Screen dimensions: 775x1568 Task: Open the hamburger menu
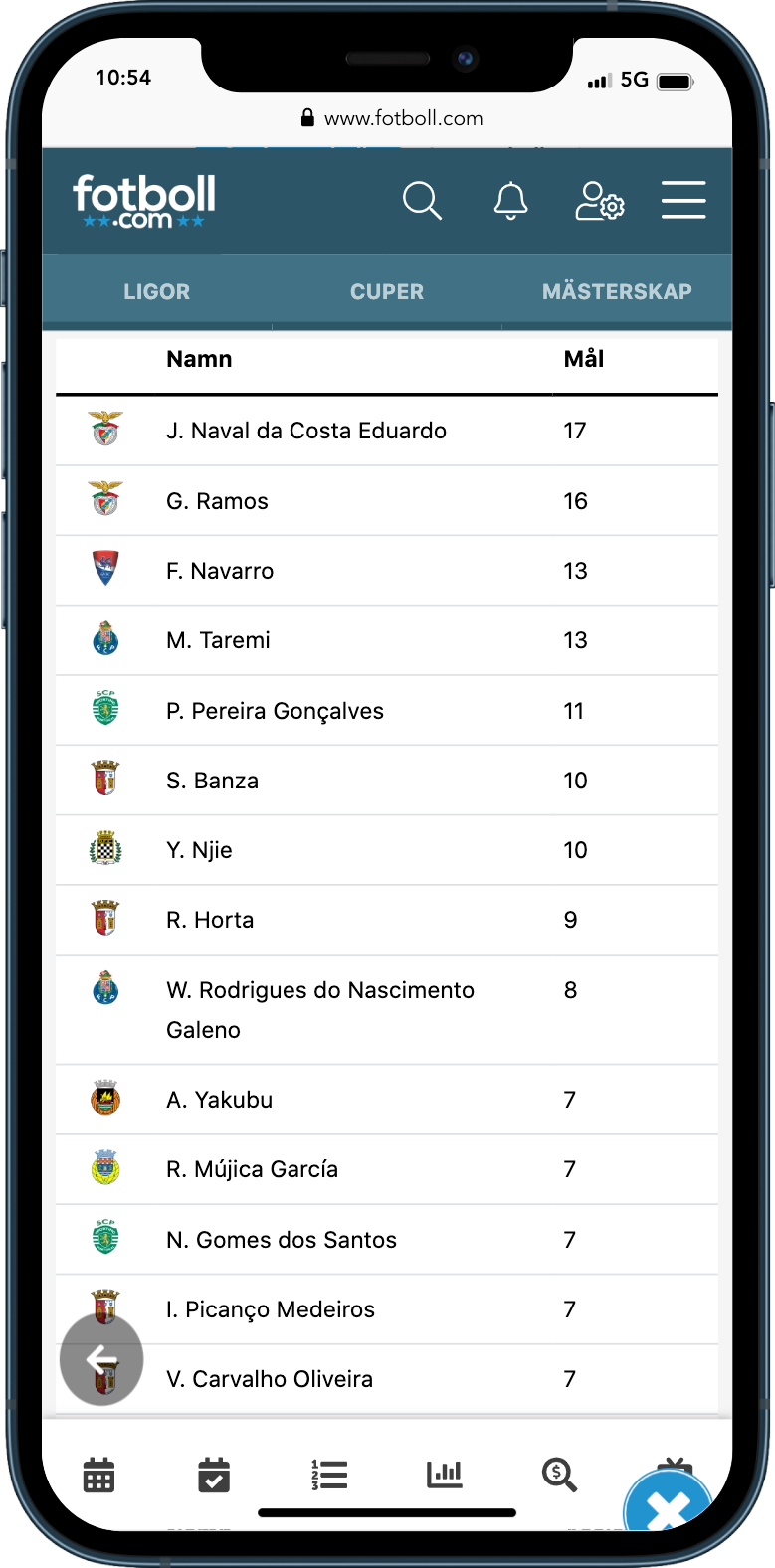point(683,200)
